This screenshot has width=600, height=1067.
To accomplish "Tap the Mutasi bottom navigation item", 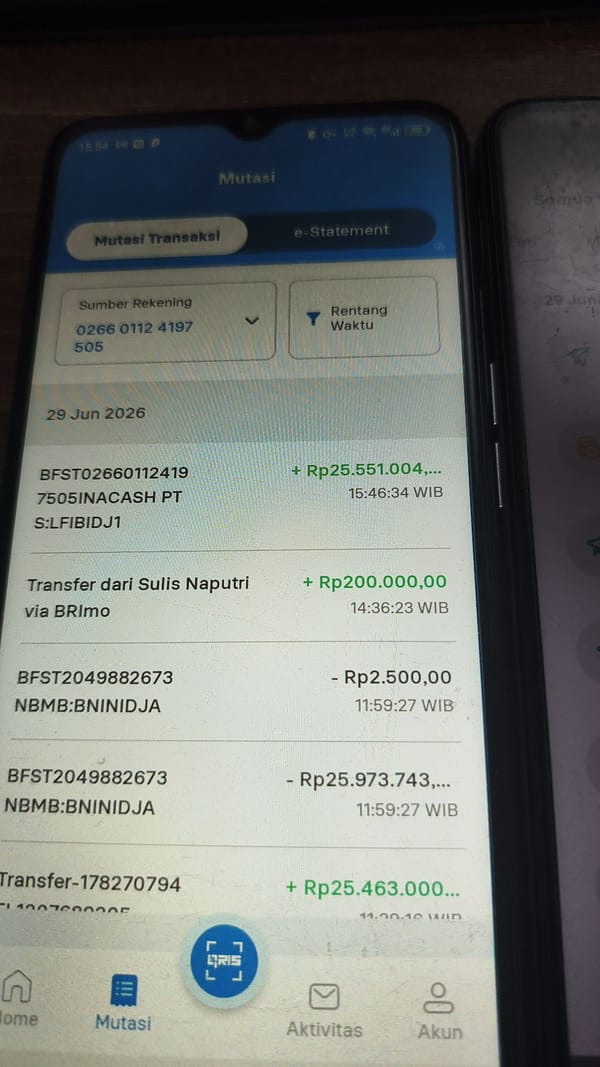I will point(124,1002).
